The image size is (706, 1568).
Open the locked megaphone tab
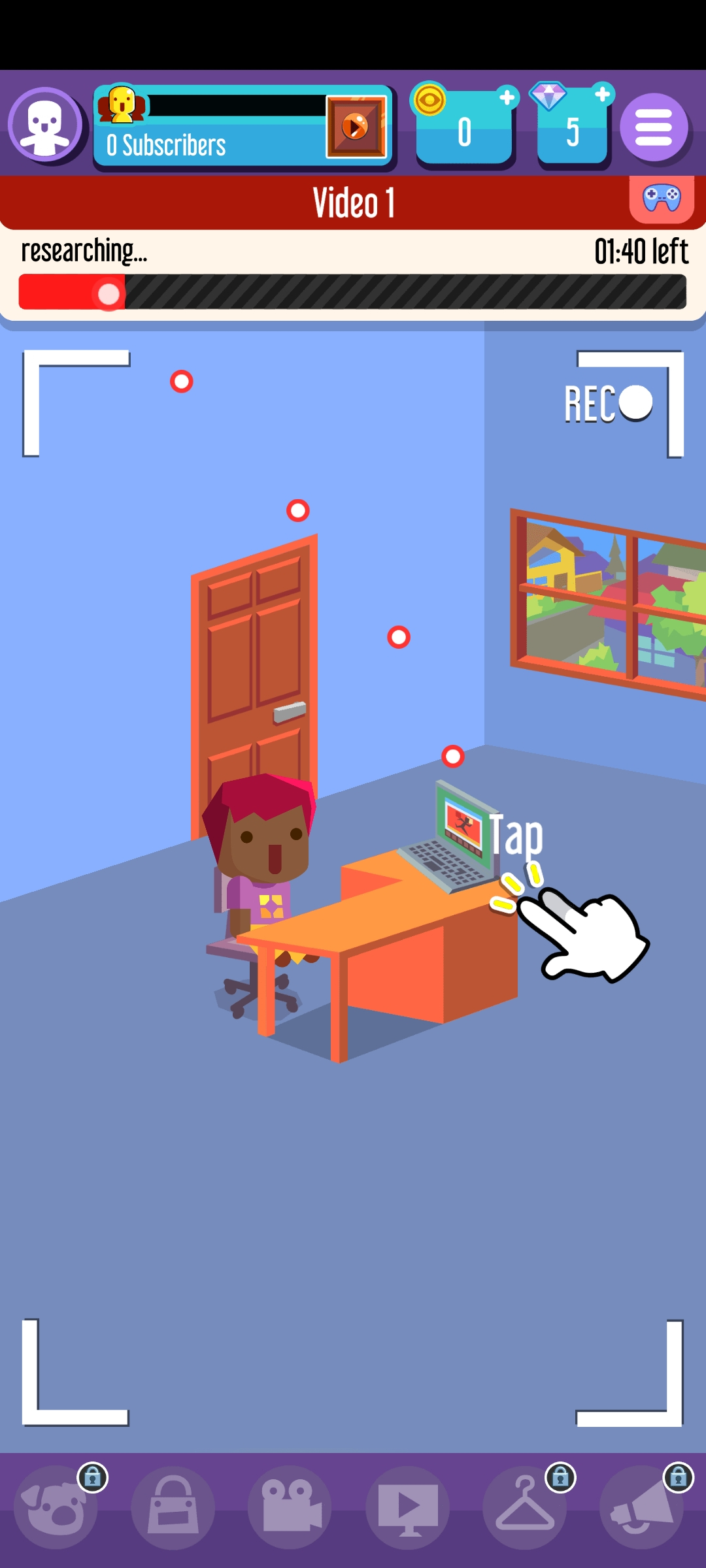(x=641, y=1508)
